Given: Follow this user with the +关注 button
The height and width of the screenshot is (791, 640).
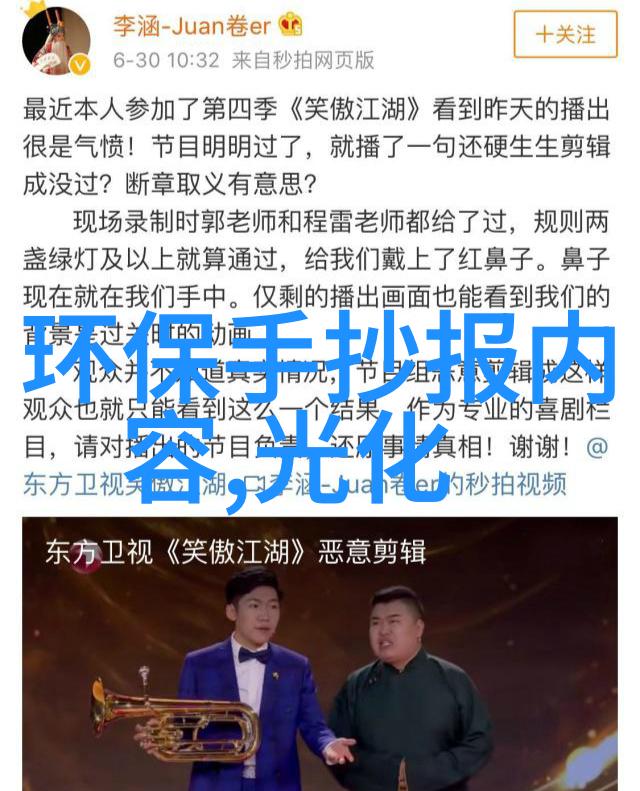Looking at the screenshot, I should (x=567, y=35).
